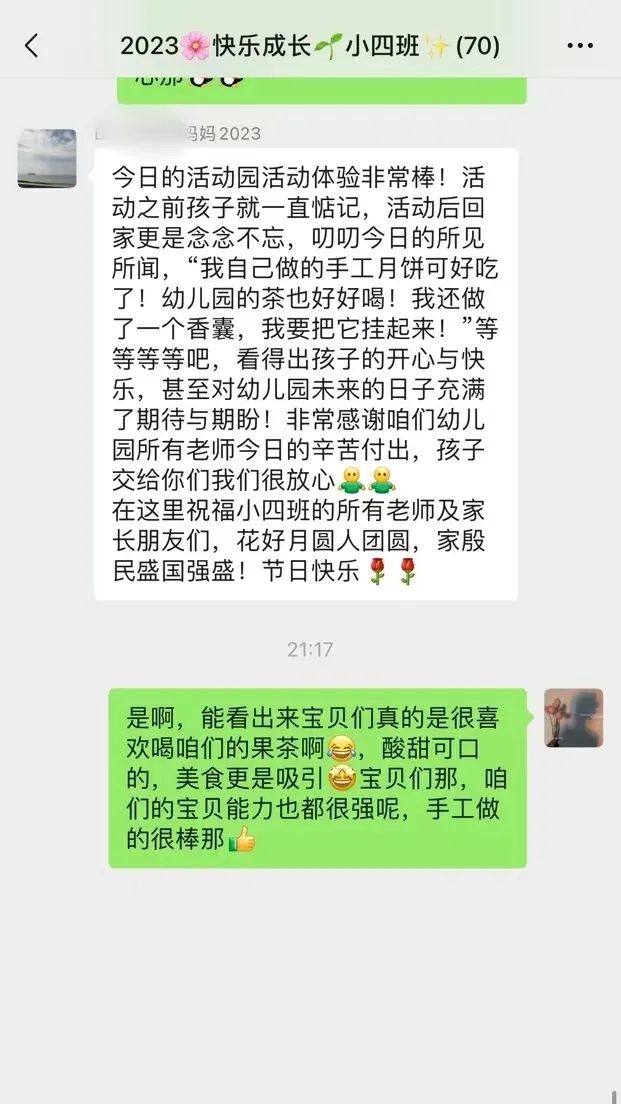Go back from the group chat
Screen dimensions: 621x1104
31,45
